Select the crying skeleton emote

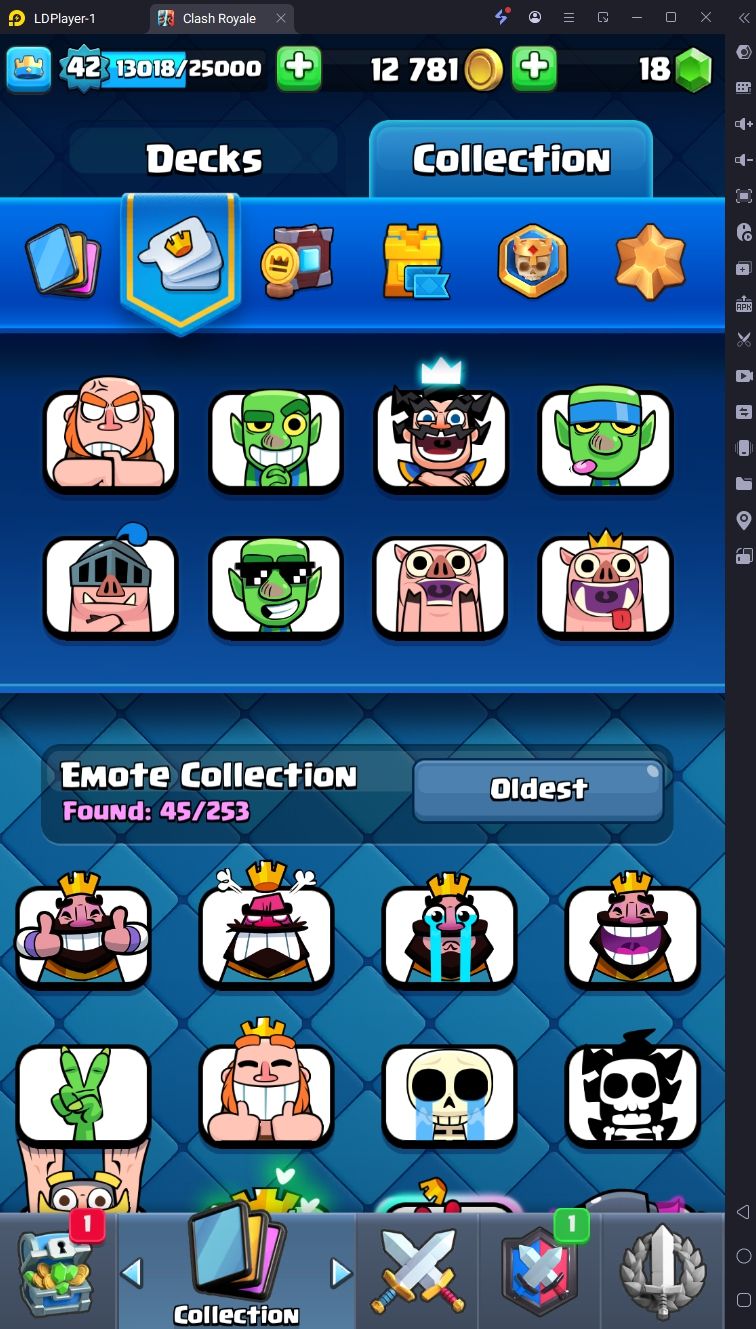click(449, 1095)
